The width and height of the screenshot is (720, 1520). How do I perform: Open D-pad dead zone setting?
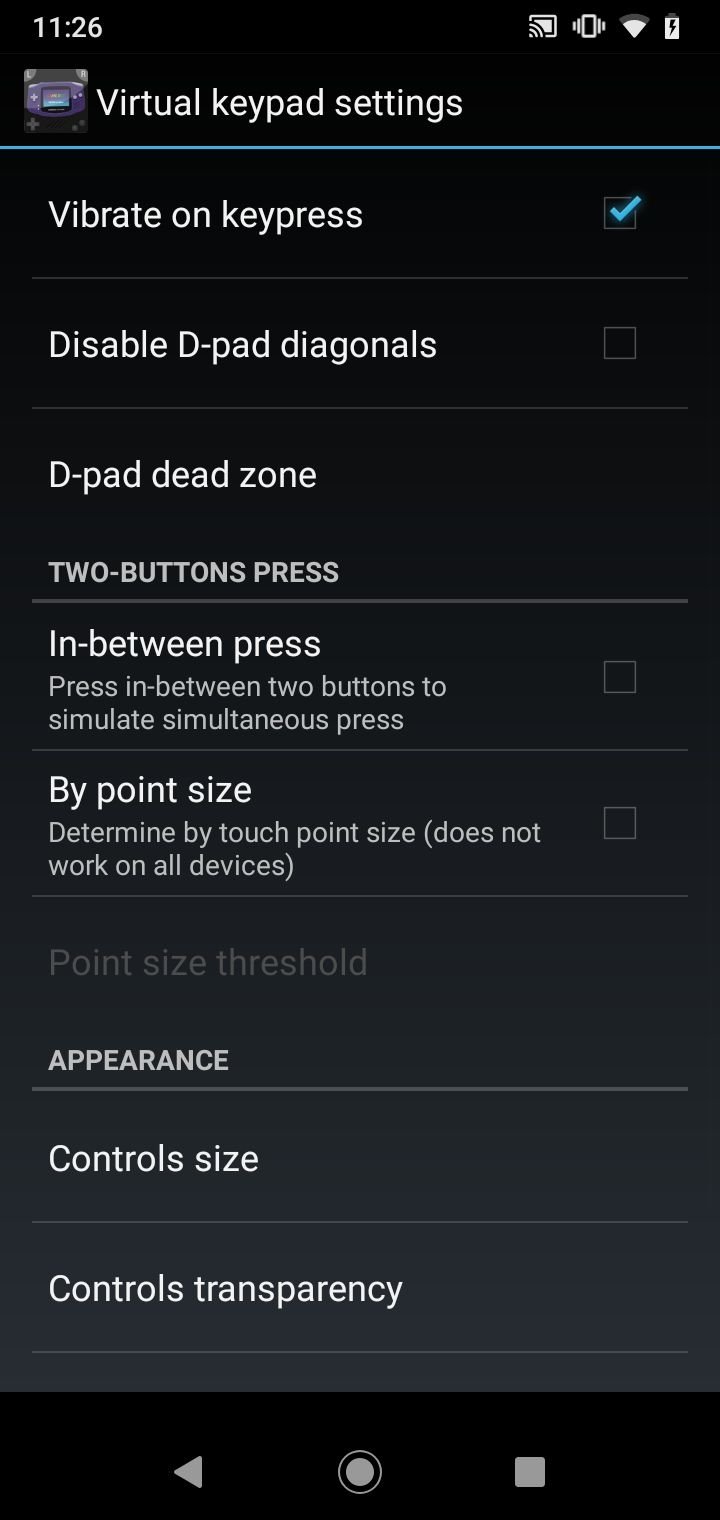click(360, 474)
